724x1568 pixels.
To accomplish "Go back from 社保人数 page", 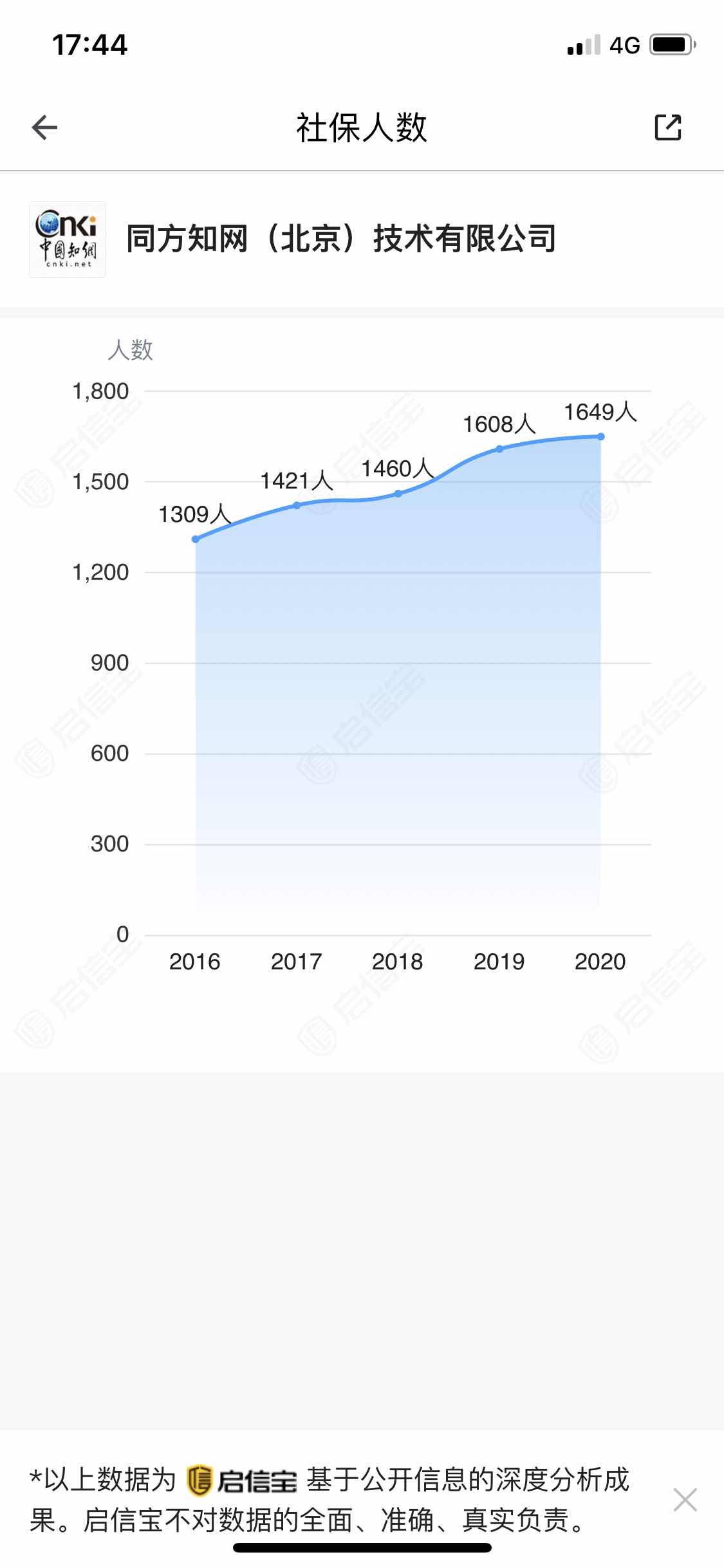I will (44, 127).
